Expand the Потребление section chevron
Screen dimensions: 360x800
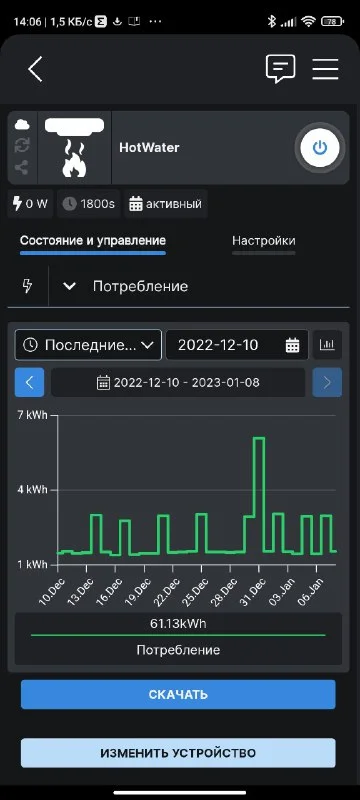click(69, 286)
